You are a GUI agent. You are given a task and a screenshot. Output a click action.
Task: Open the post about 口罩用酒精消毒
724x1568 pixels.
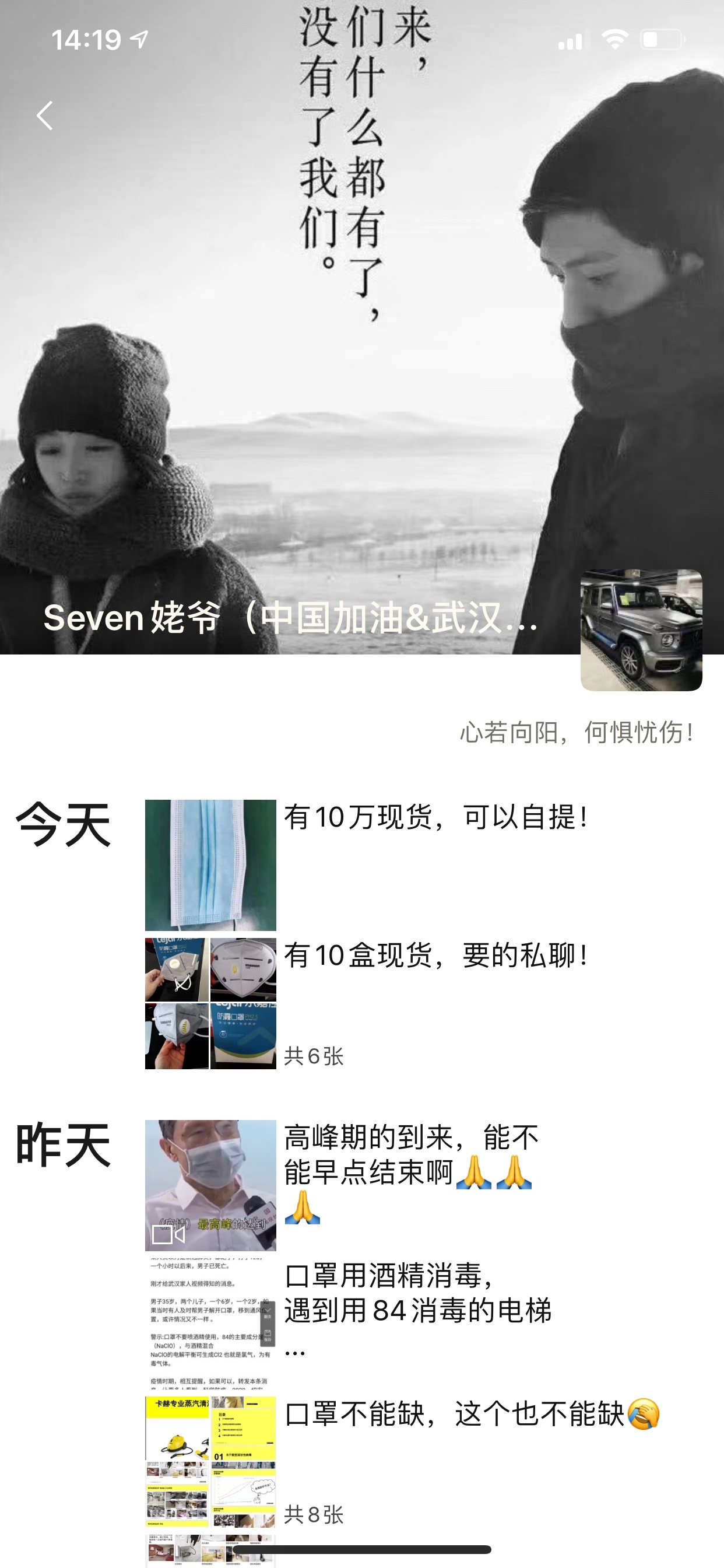[x=417, y=1293]
